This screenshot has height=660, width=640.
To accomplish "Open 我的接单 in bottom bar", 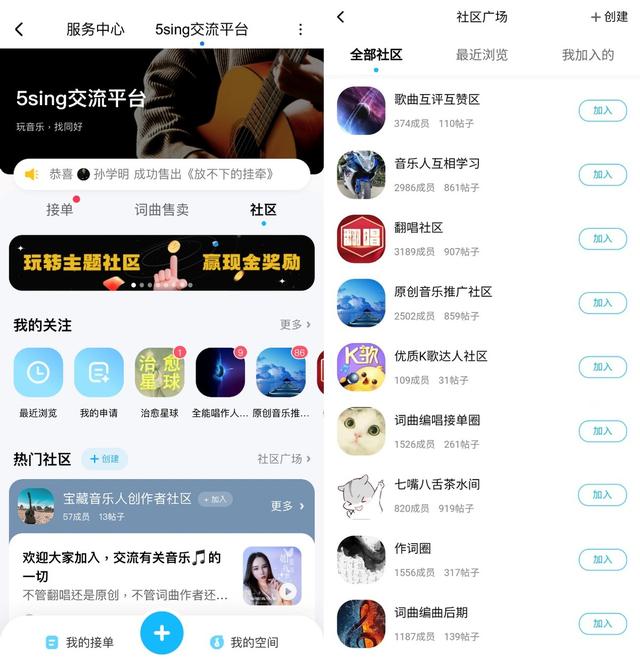I will click(x=80, y=642).
